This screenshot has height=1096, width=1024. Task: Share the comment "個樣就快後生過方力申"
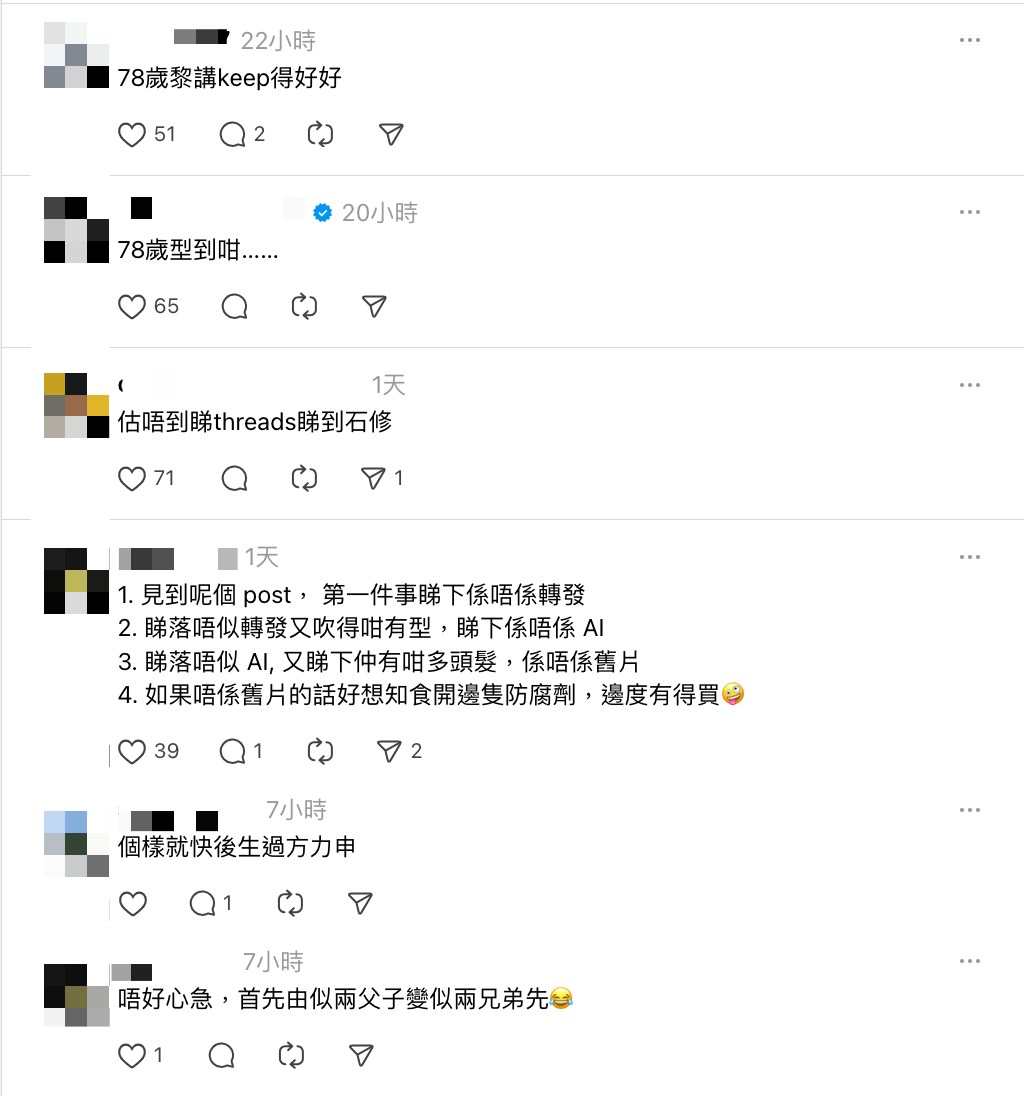[x=360, y=904]
